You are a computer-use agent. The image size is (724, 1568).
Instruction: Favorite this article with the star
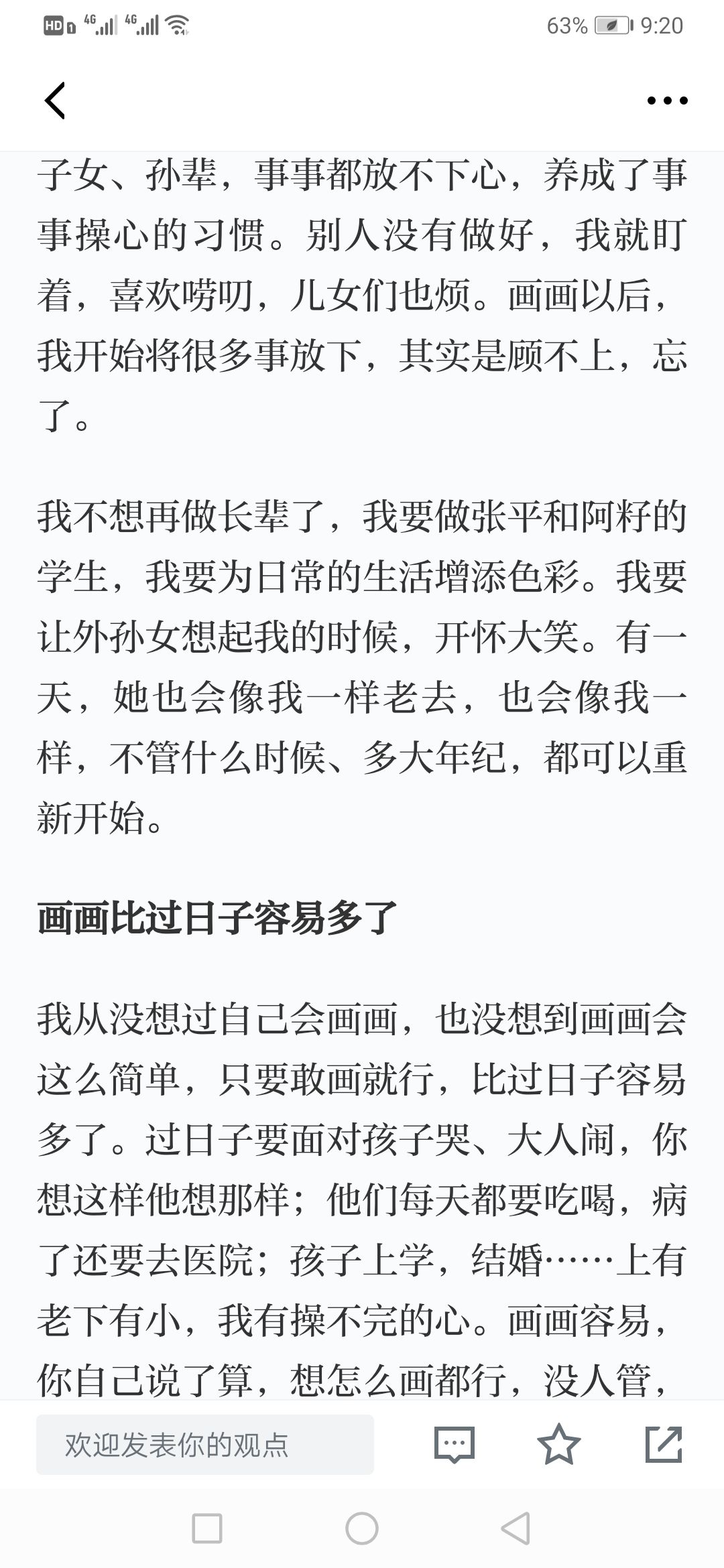[x=558, y=1445]
